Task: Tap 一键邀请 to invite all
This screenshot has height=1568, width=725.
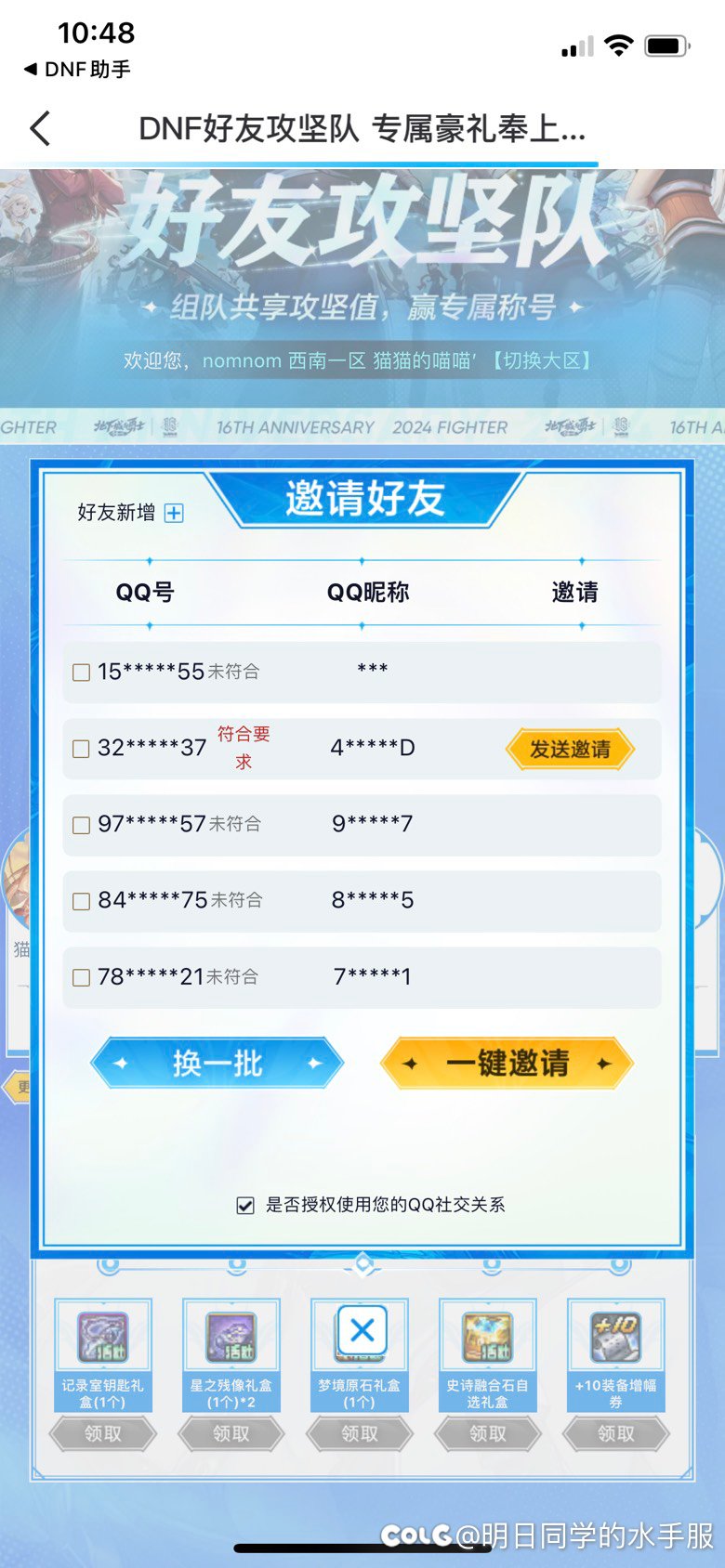Action: point(507,1063)
